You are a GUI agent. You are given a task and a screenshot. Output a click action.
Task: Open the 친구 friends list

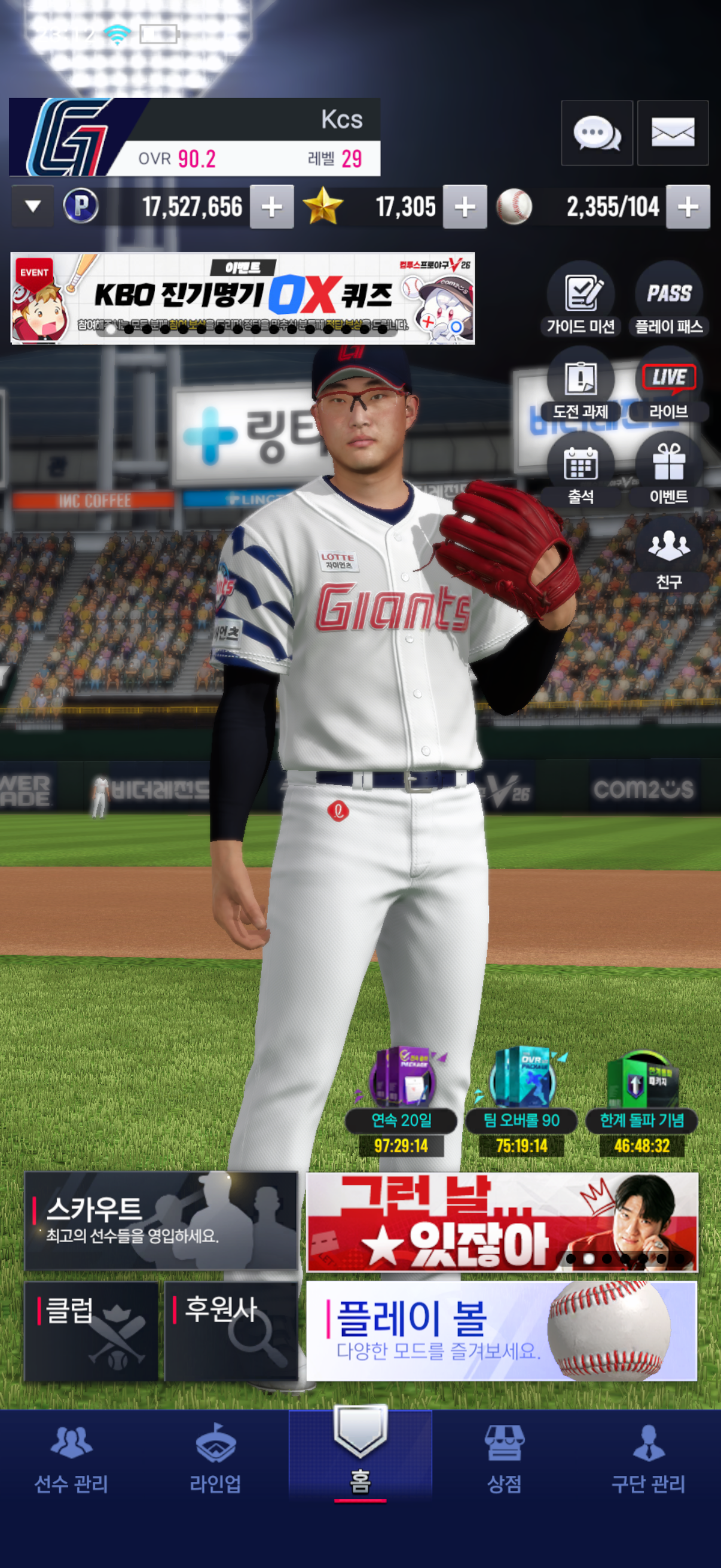tap(668, 555)
